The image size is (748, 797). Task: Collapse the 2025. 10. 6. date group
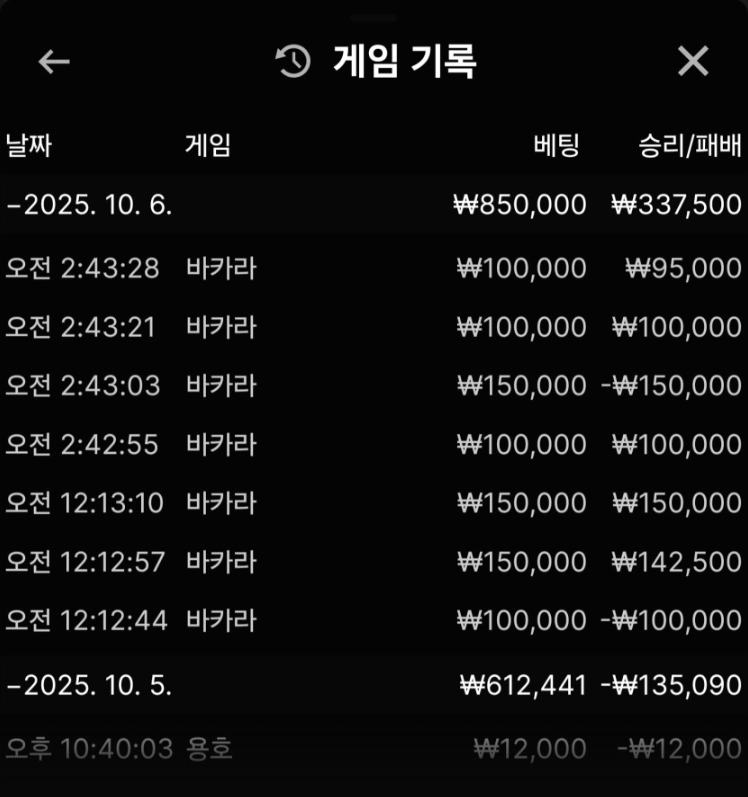pyautogui.click(x=90, y=205)
